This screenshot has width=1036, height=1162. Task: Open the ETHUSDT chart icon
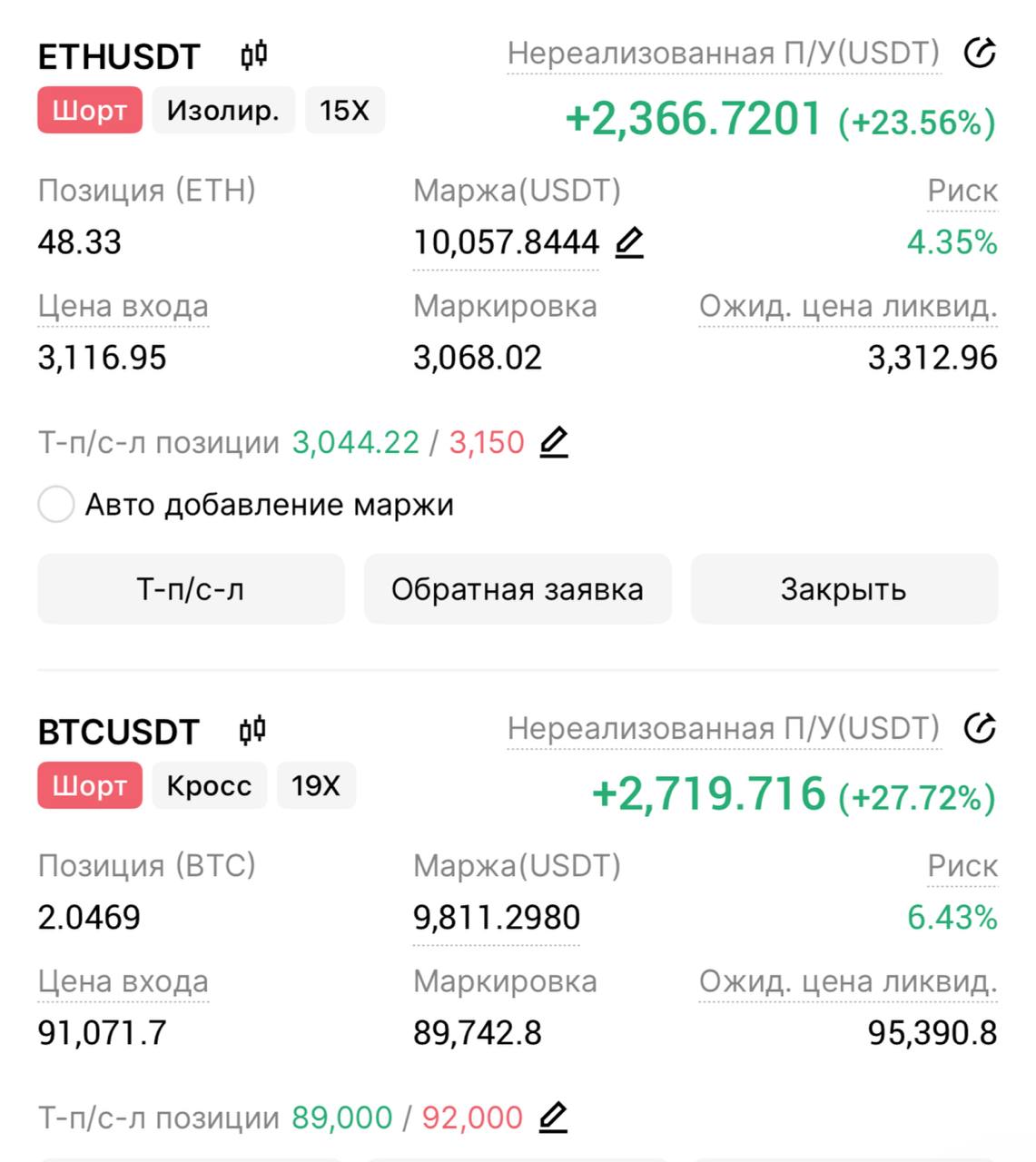point(254,55)
